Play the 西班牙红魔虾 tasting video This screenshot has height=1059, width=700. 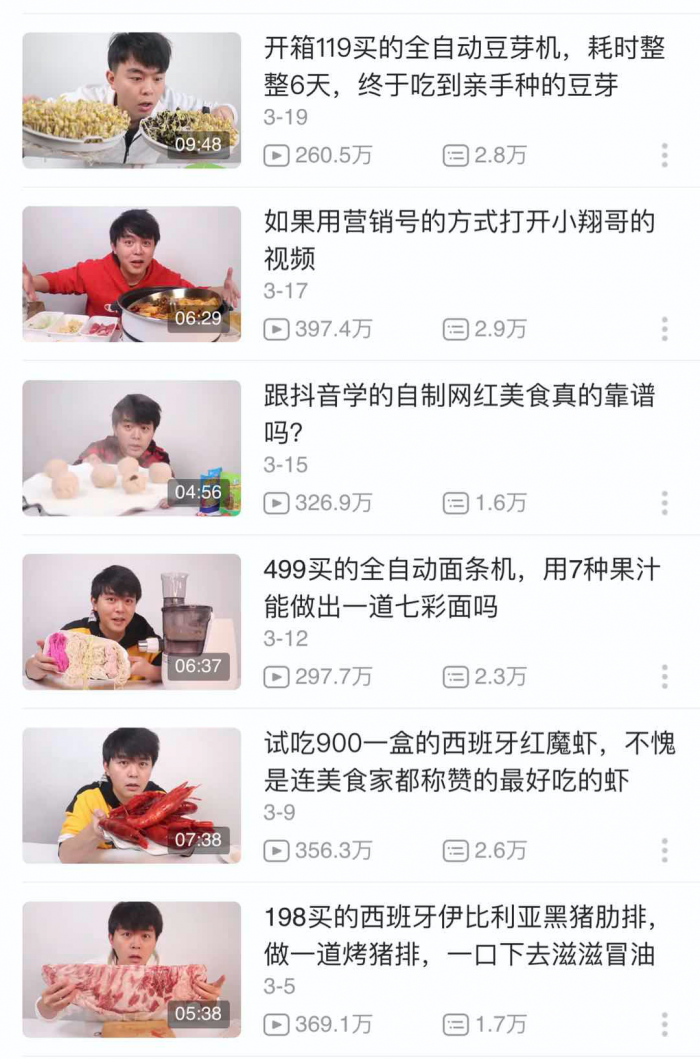pos(132,796)
